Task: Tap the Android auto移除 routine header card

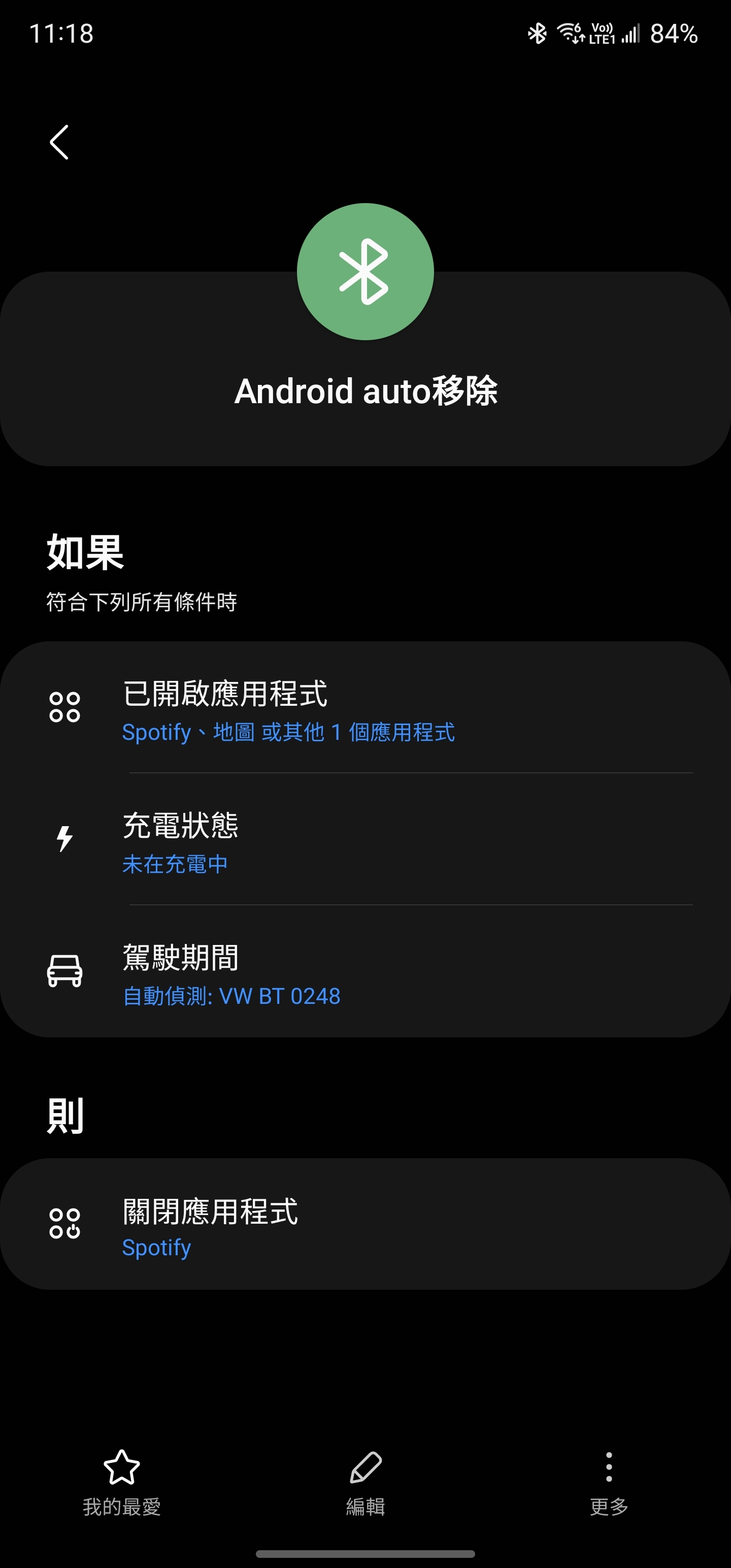Action: click(x=365, y=369)
